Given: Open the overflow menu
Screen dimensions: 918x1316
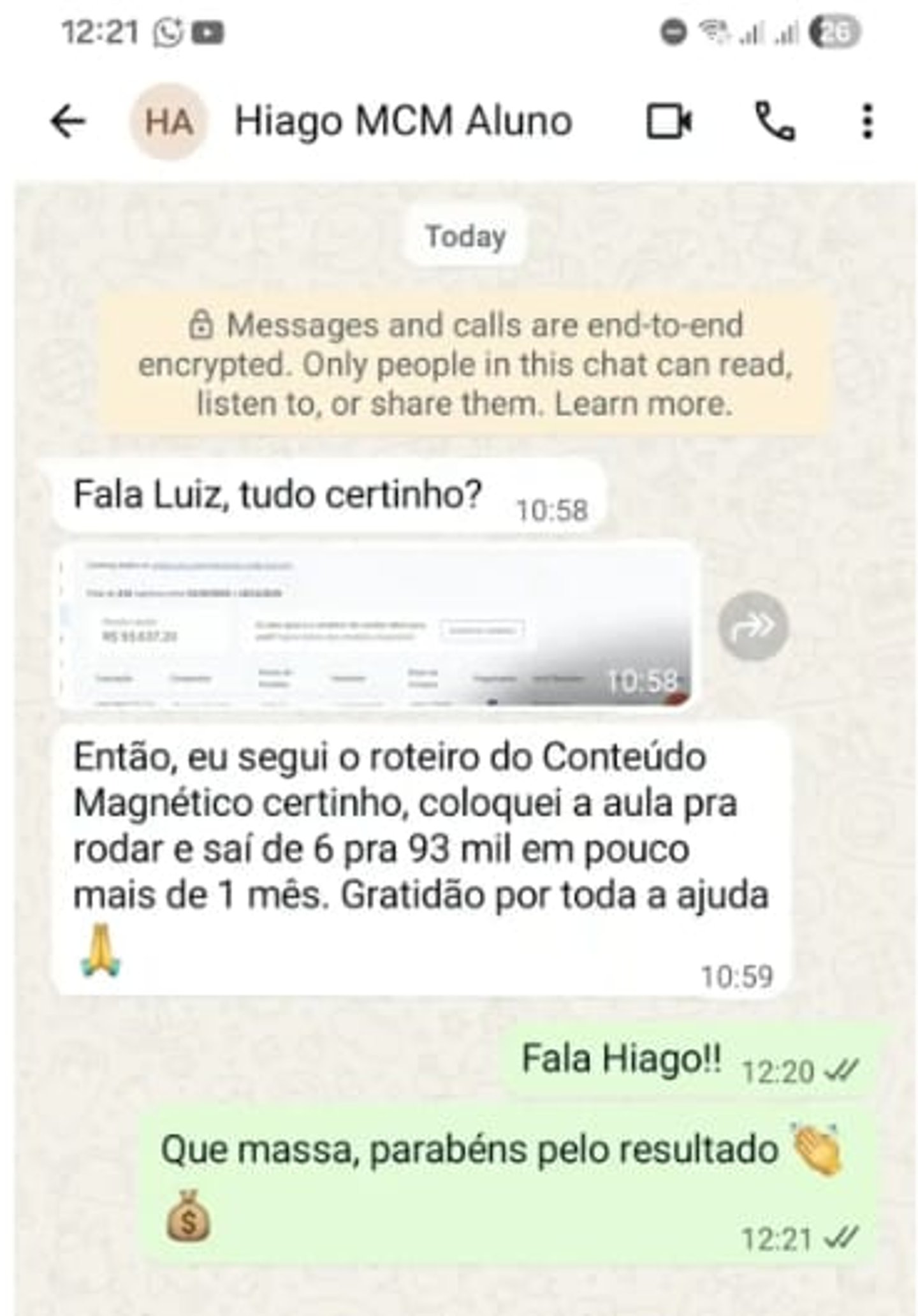Looking at the screenshot, I should pyautogui.click(x=866, y=121).
